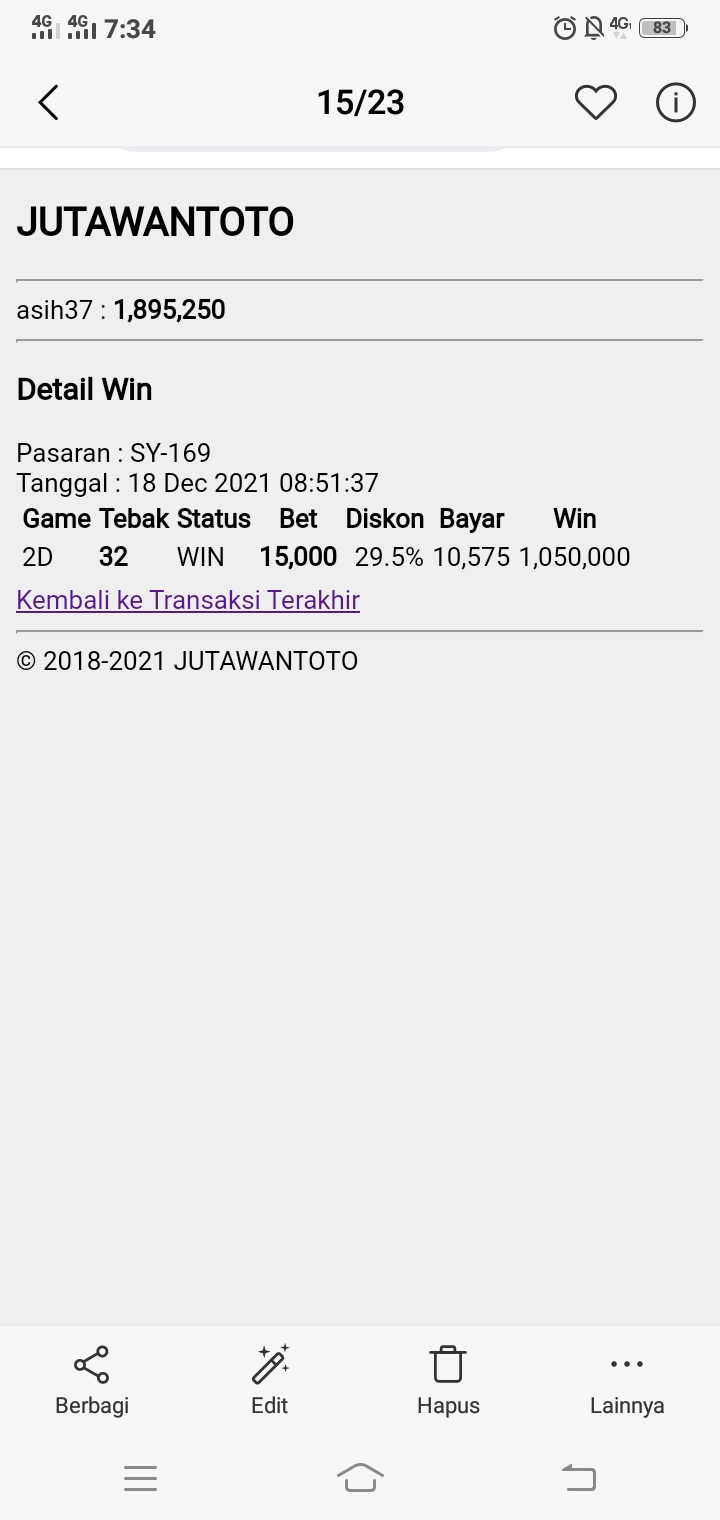Delete this photo with Hapus
This screenshot has width=720, height=1520.
coord(448,1380)
